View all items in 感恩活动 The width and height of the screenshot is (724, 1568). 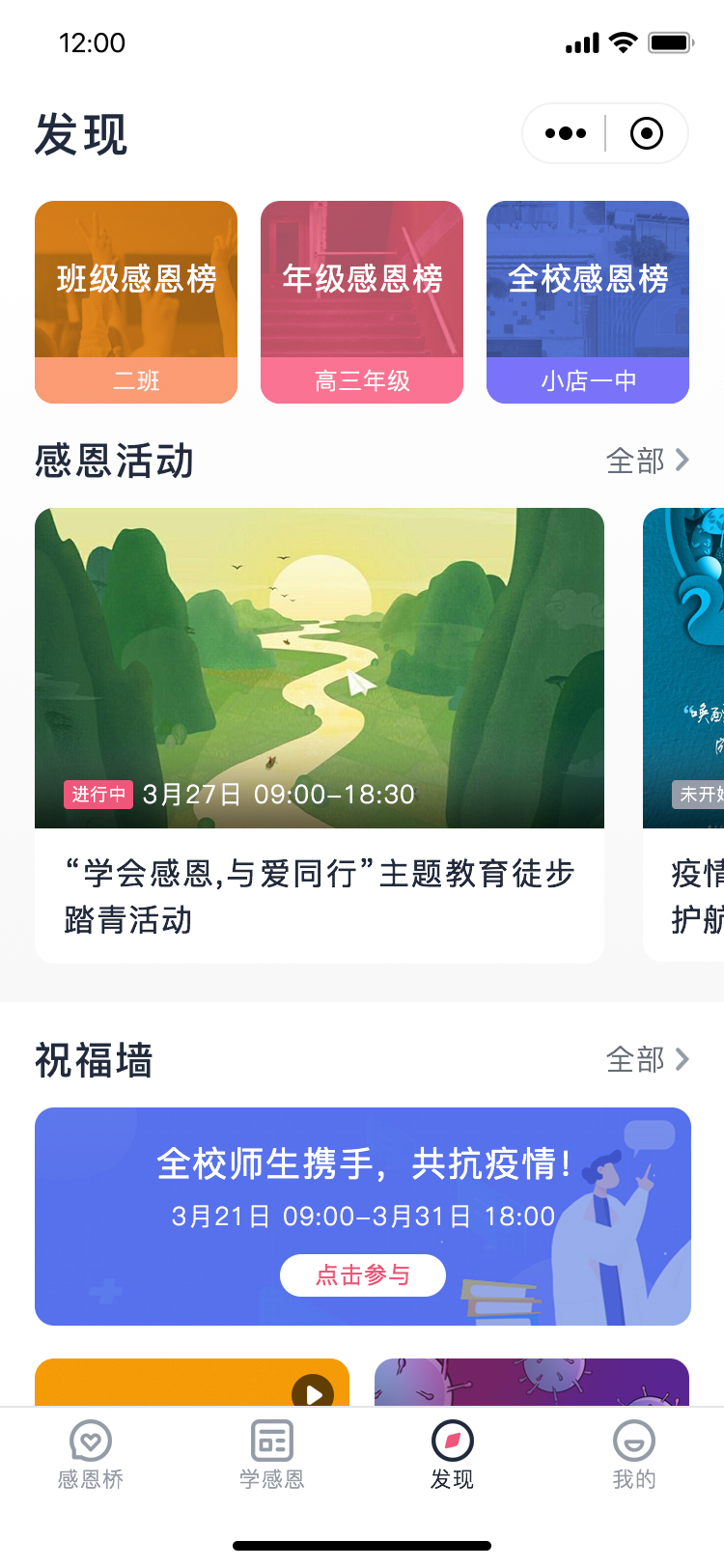point(648,461)
